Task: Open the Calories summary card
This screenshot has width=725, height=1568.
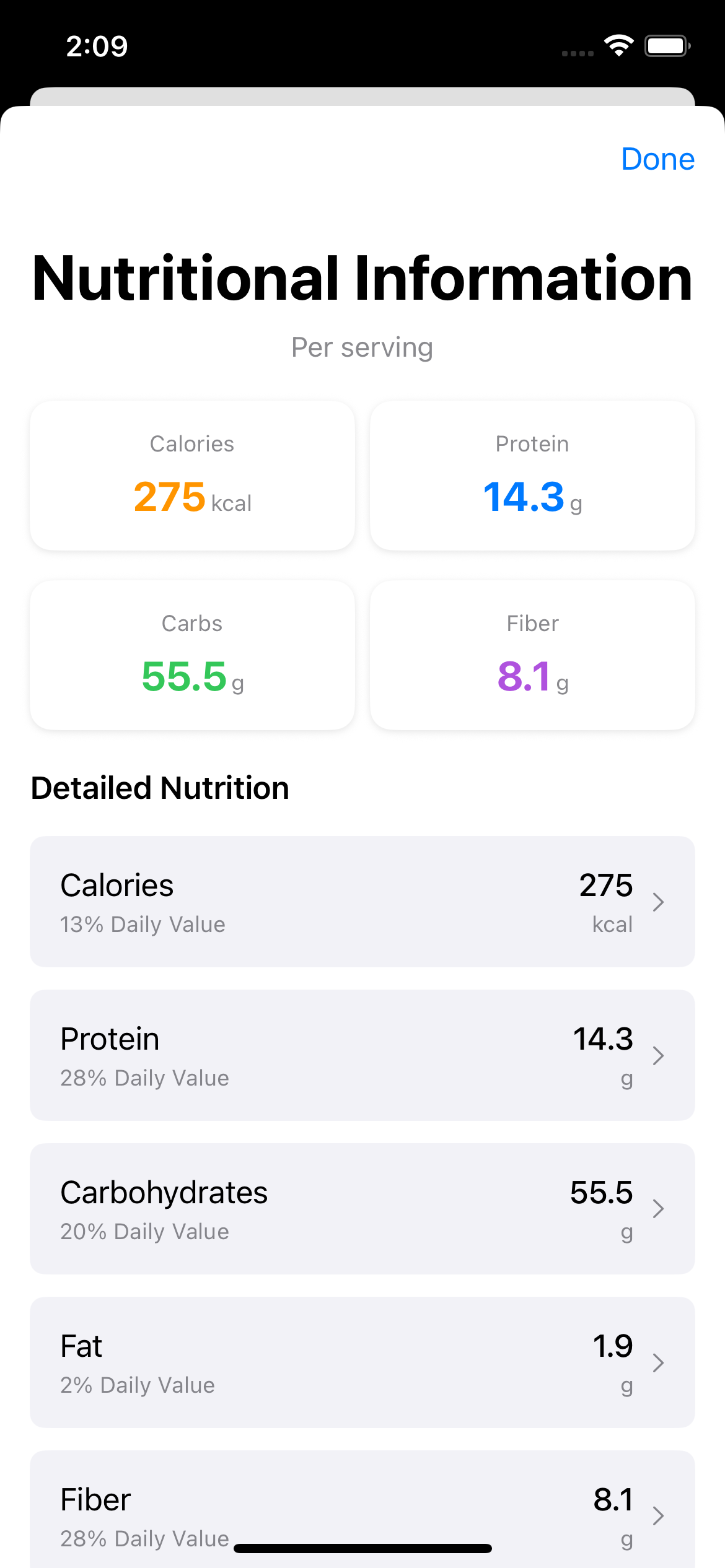Action: pos(192,476)
